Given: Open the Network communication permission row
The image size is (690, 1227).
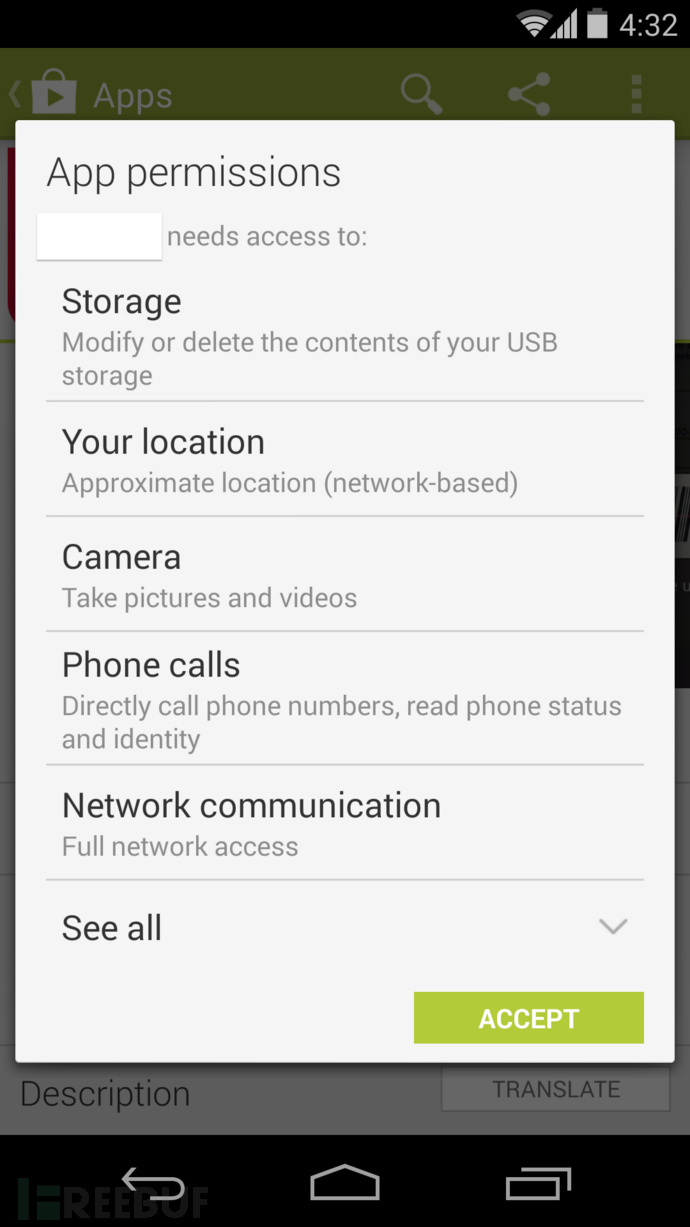Looking at the screenshot, I should coord(345,823).
